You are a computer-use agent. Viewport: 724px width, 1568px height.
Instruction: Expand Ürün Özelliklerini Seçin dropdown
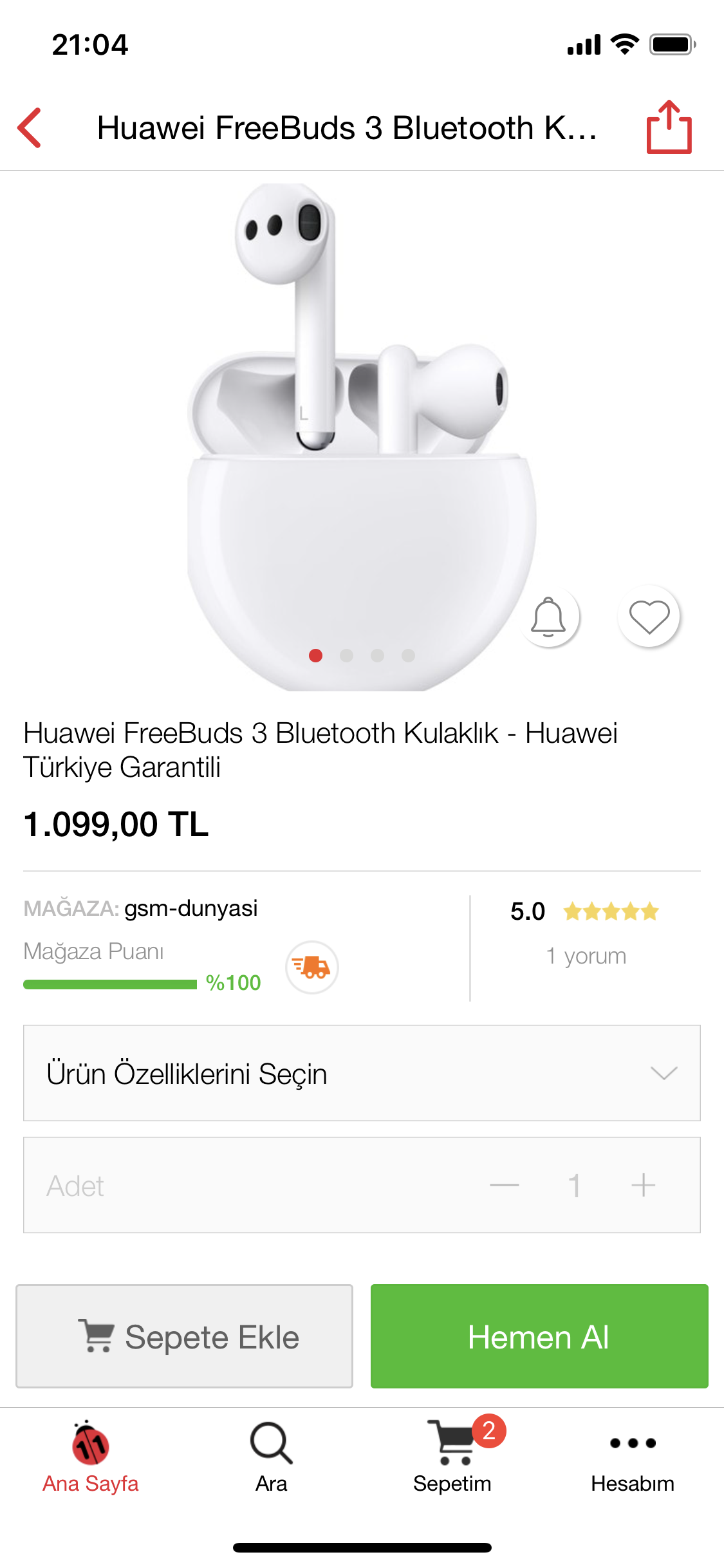[362, 1073]
